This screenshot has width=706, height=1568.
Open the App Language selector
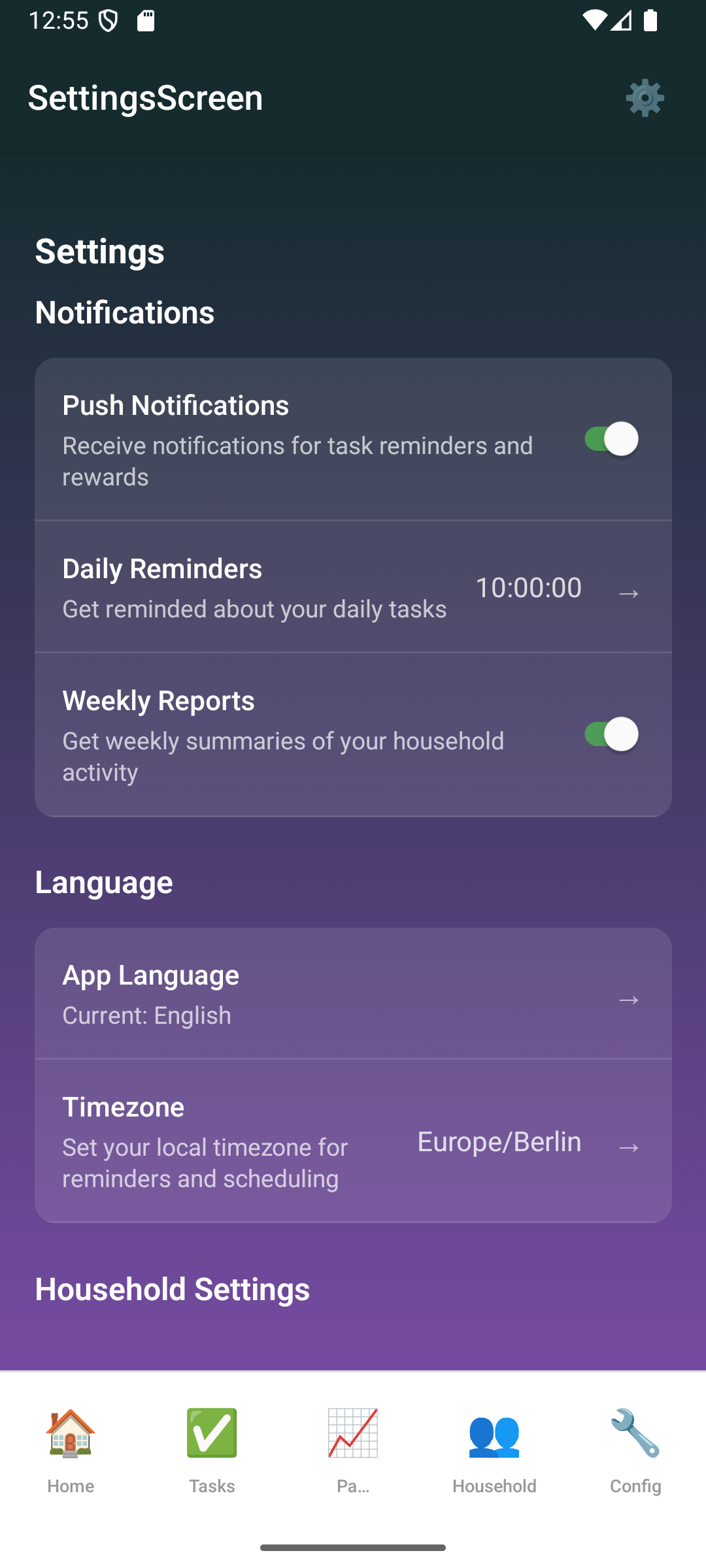click(x=353, y=993)
